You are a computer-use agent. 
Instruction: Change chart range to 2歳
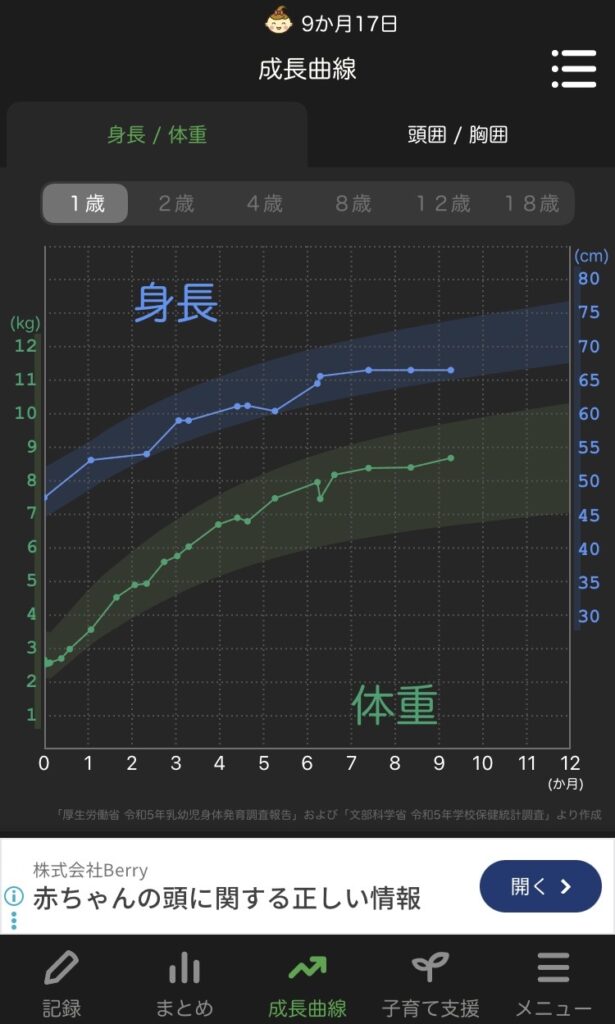[176, 204]
